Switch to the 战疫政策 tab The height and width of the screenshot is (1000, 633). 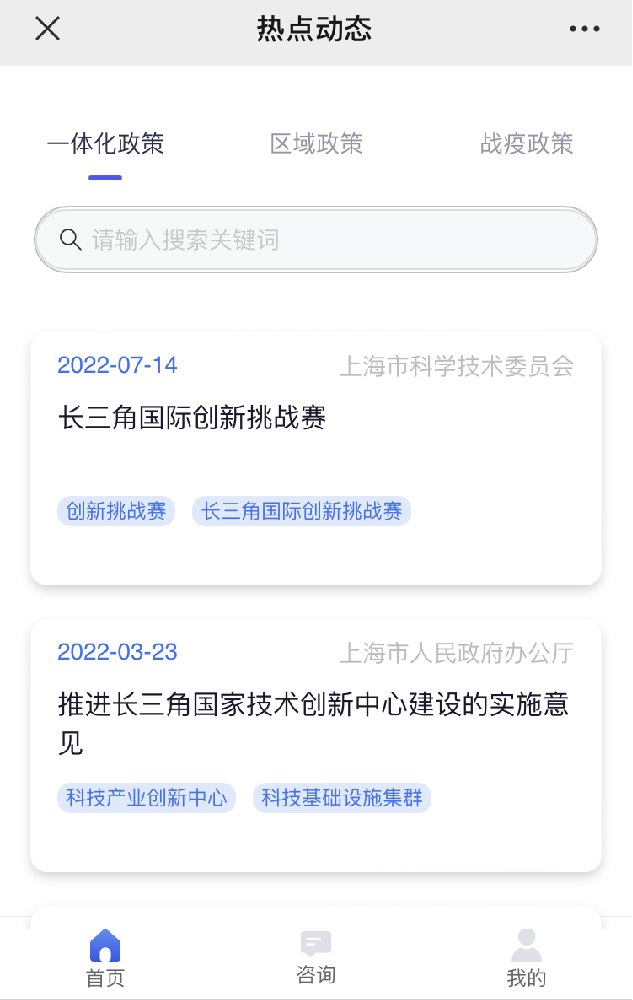pos(526,144)
